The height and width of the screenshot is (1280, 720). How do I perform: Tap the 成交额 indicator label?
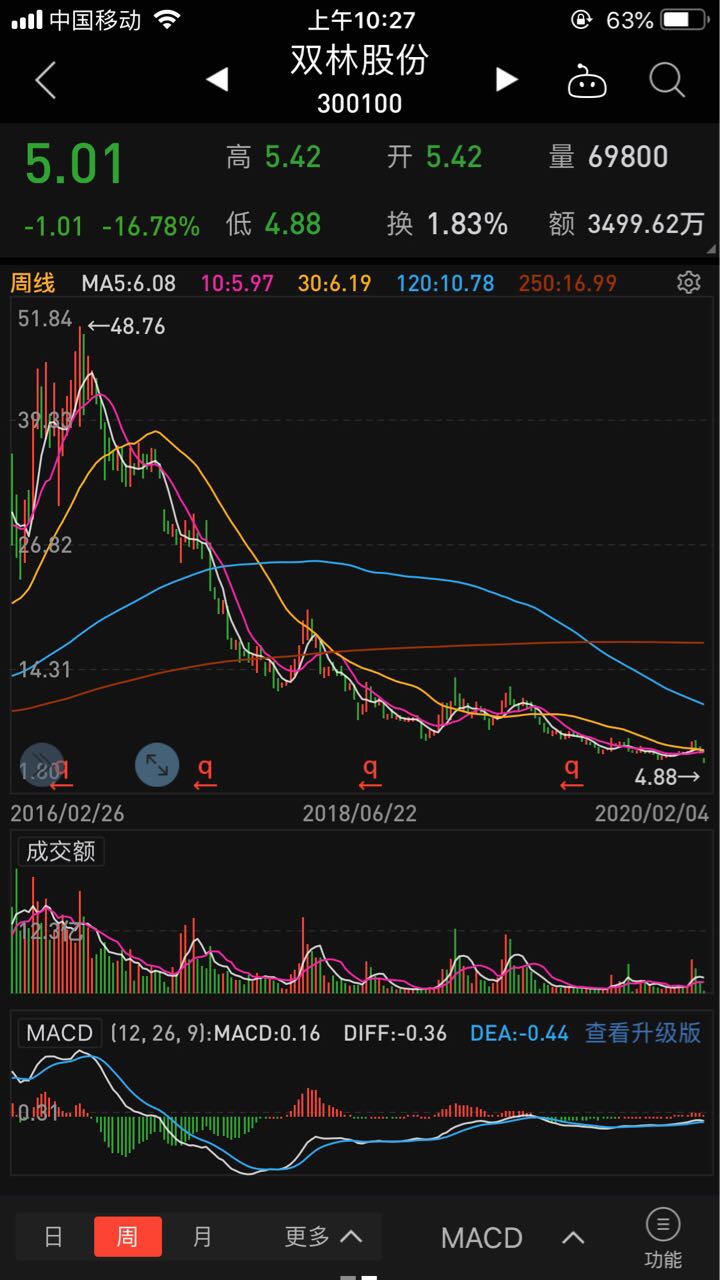(x=61, y=852)
